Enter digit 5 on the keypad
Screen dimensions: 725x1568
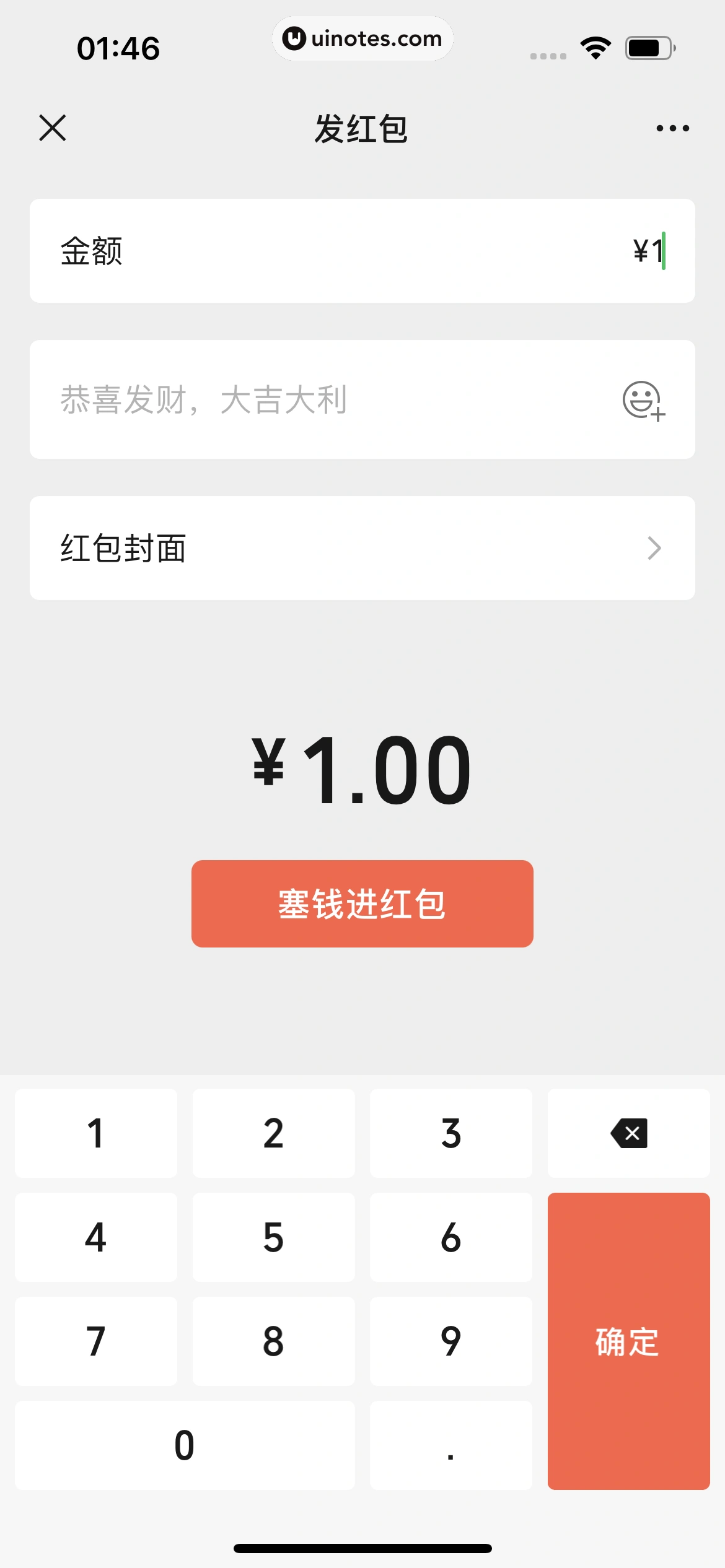tap(273, 1237)
